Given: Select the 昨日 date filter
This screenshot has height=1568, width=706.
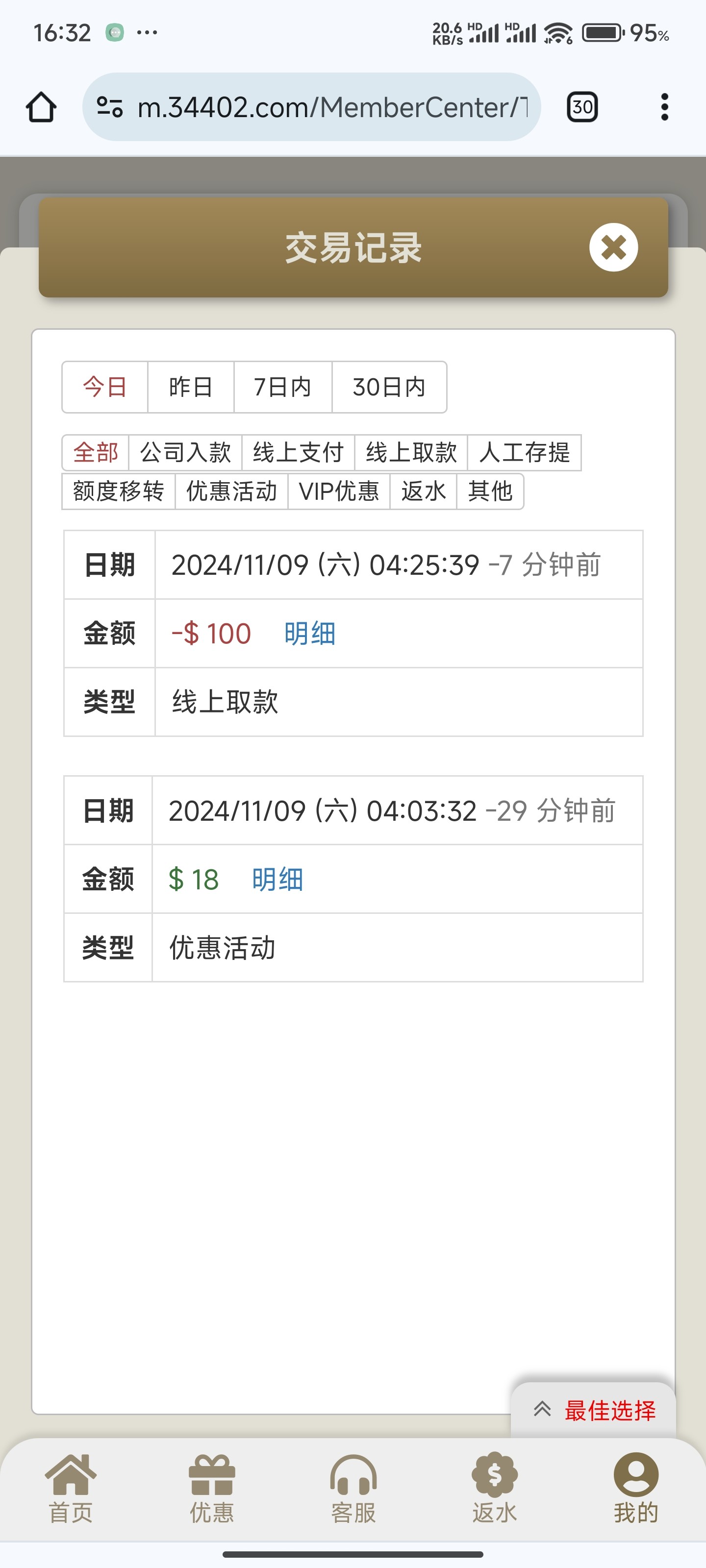Looking at the screenshot, I should click(x=191, y=387).
